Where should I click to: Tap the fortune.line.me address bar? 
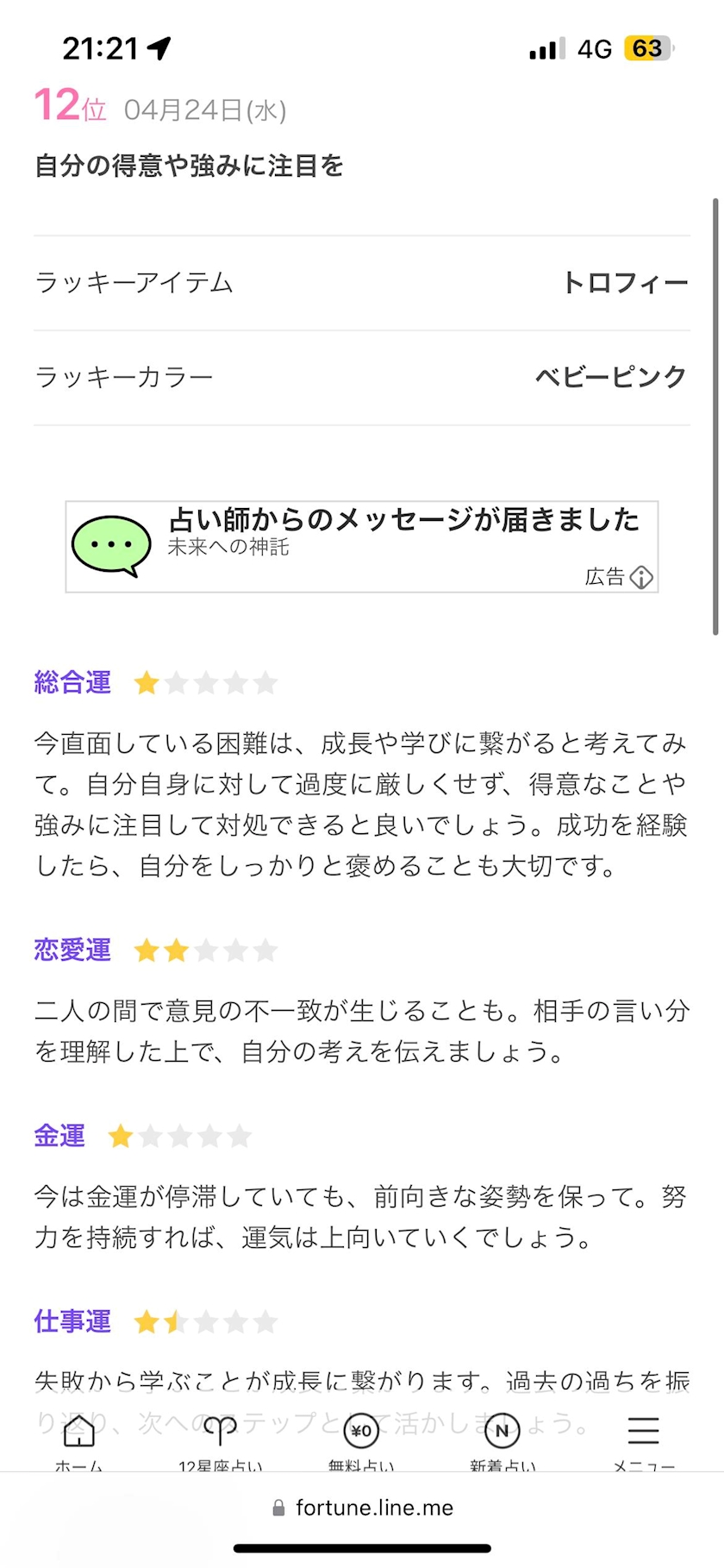(x=362, y=1507)
